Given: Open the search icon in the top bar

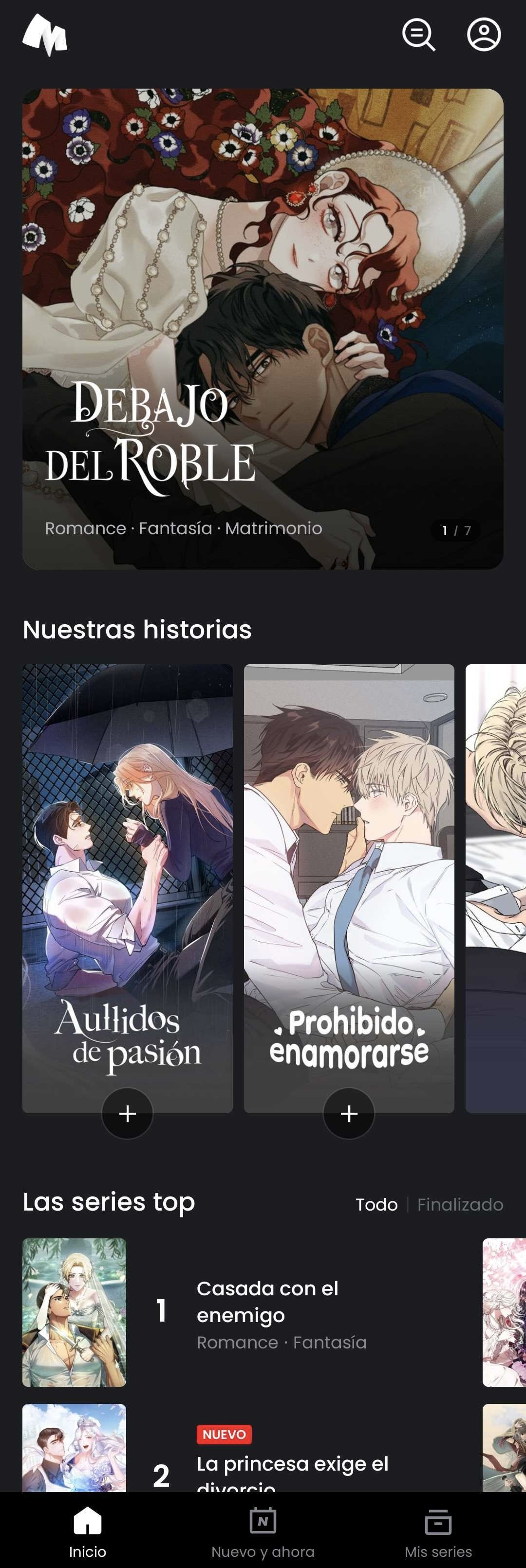Looking at the screenshot, I should (x=419, y=35).
